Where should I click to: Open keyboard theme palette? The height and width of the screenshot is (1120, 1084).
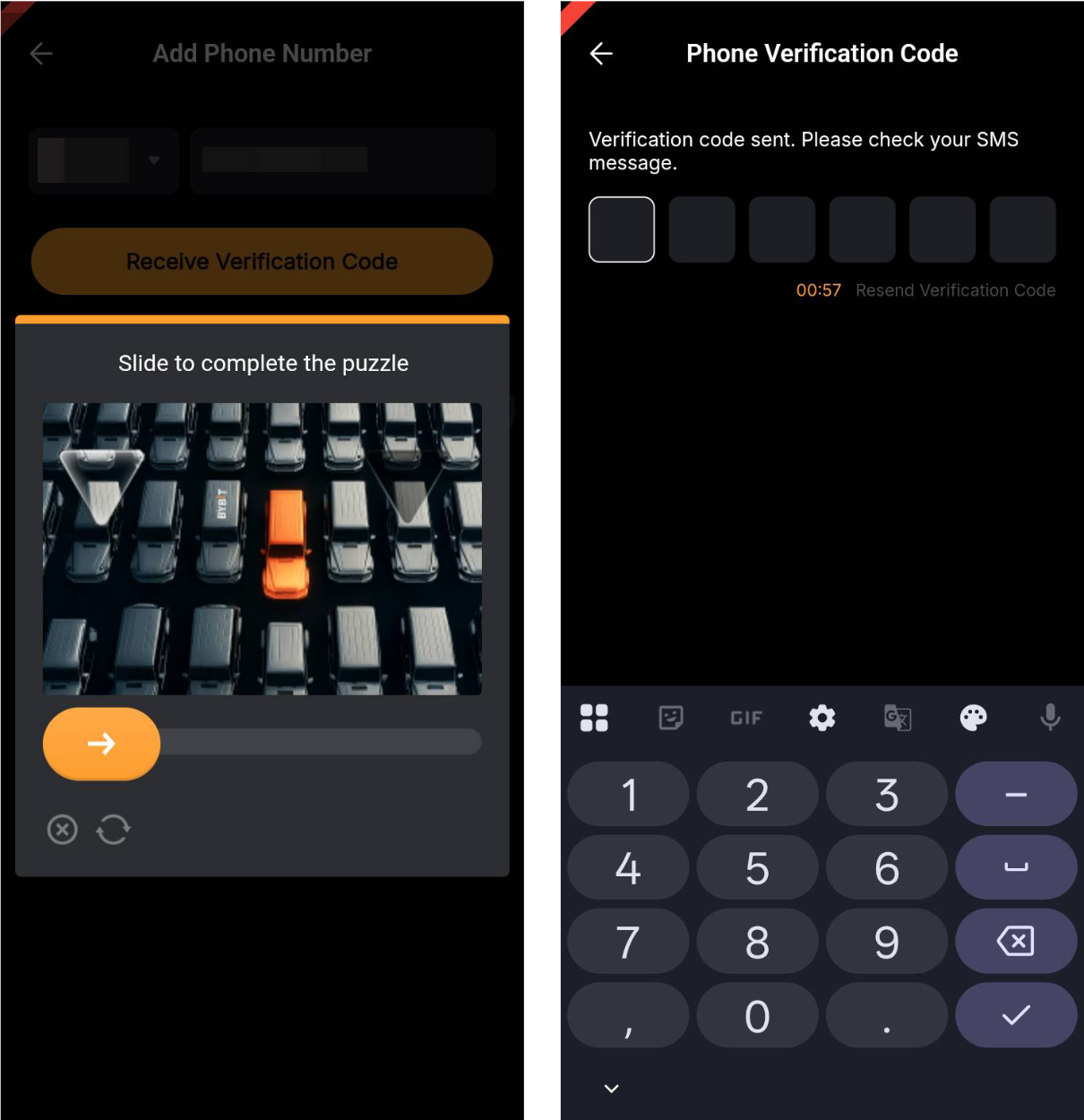coord(973,718)
